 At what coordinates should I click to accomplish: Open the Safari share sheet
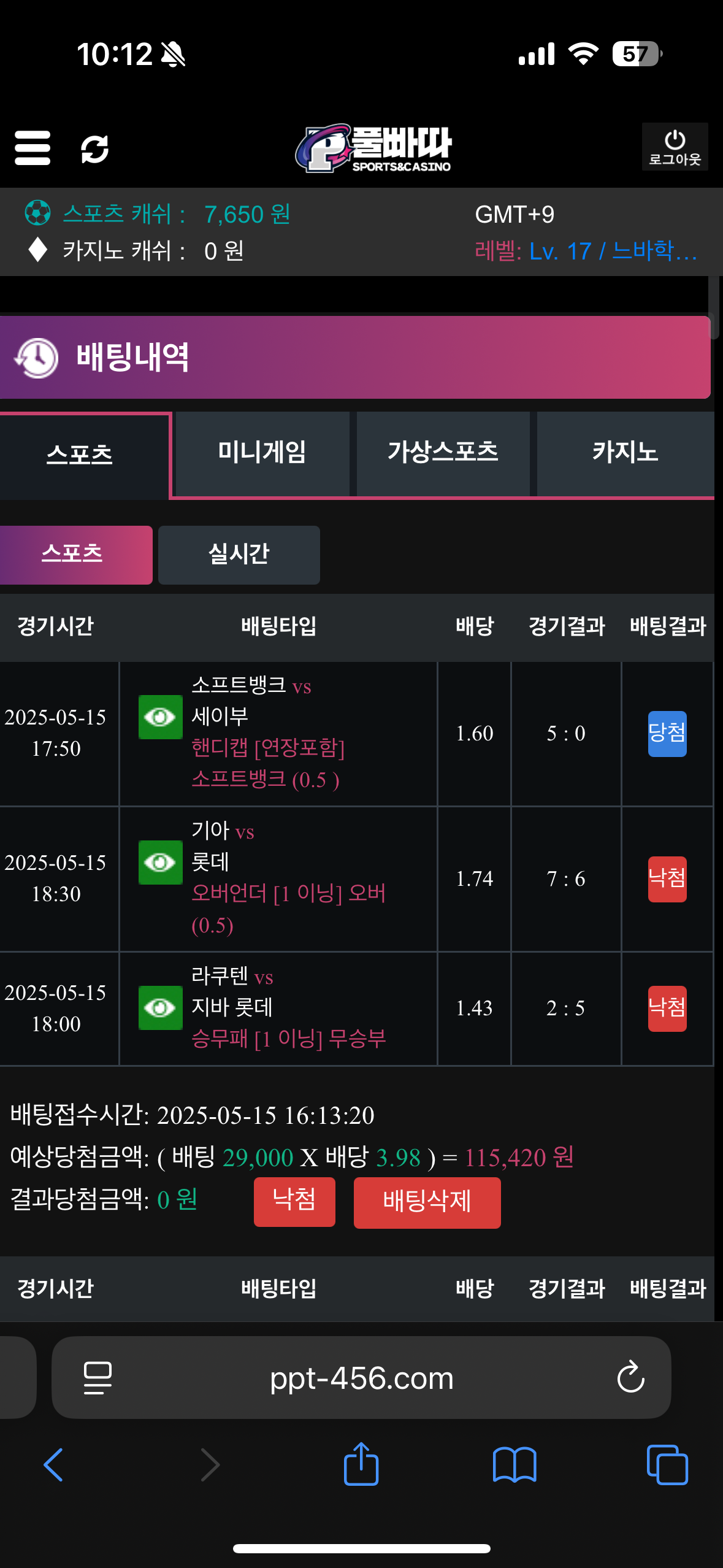[361, 1465]
